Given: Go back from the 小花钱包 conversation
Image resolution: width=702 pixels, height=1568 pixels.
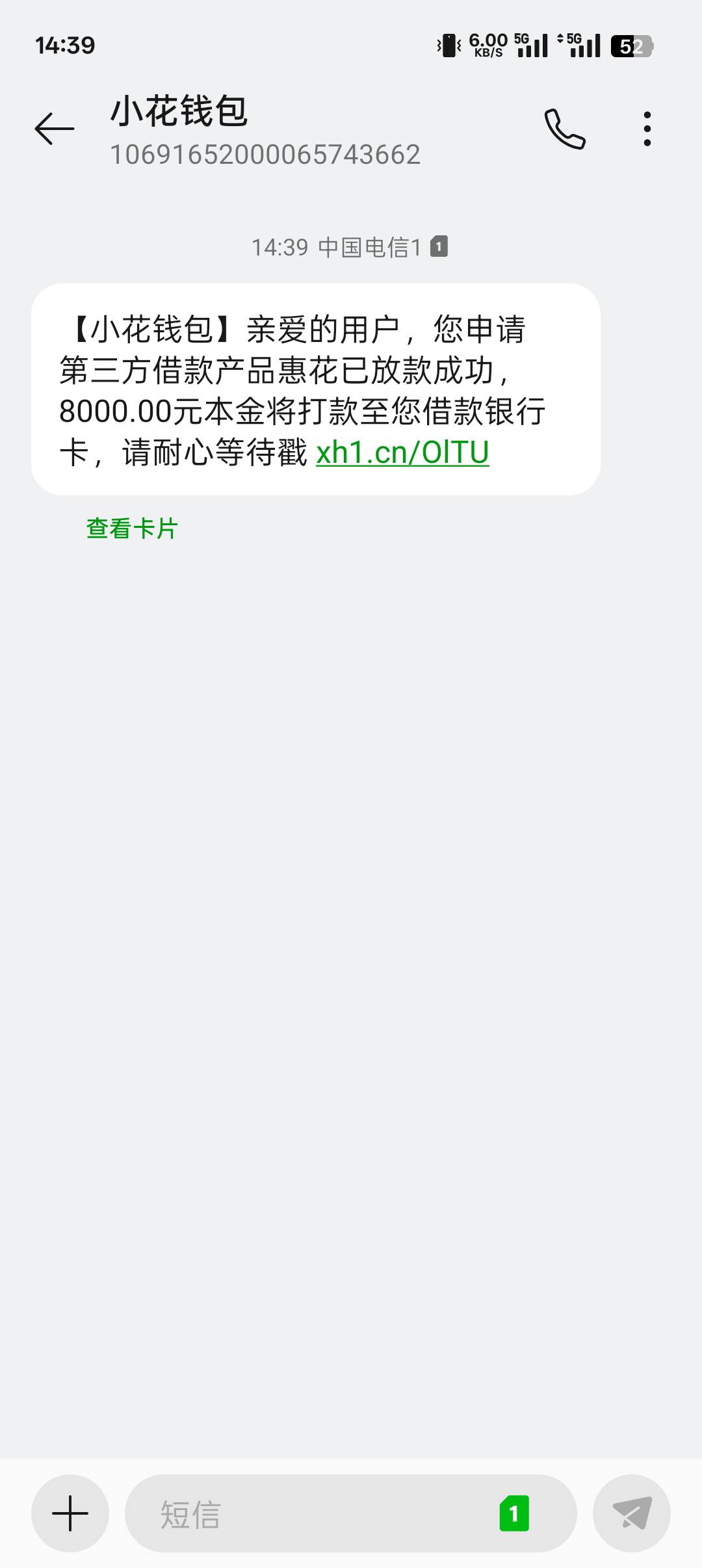Looking at the screenshot, I should coord(55,128).
